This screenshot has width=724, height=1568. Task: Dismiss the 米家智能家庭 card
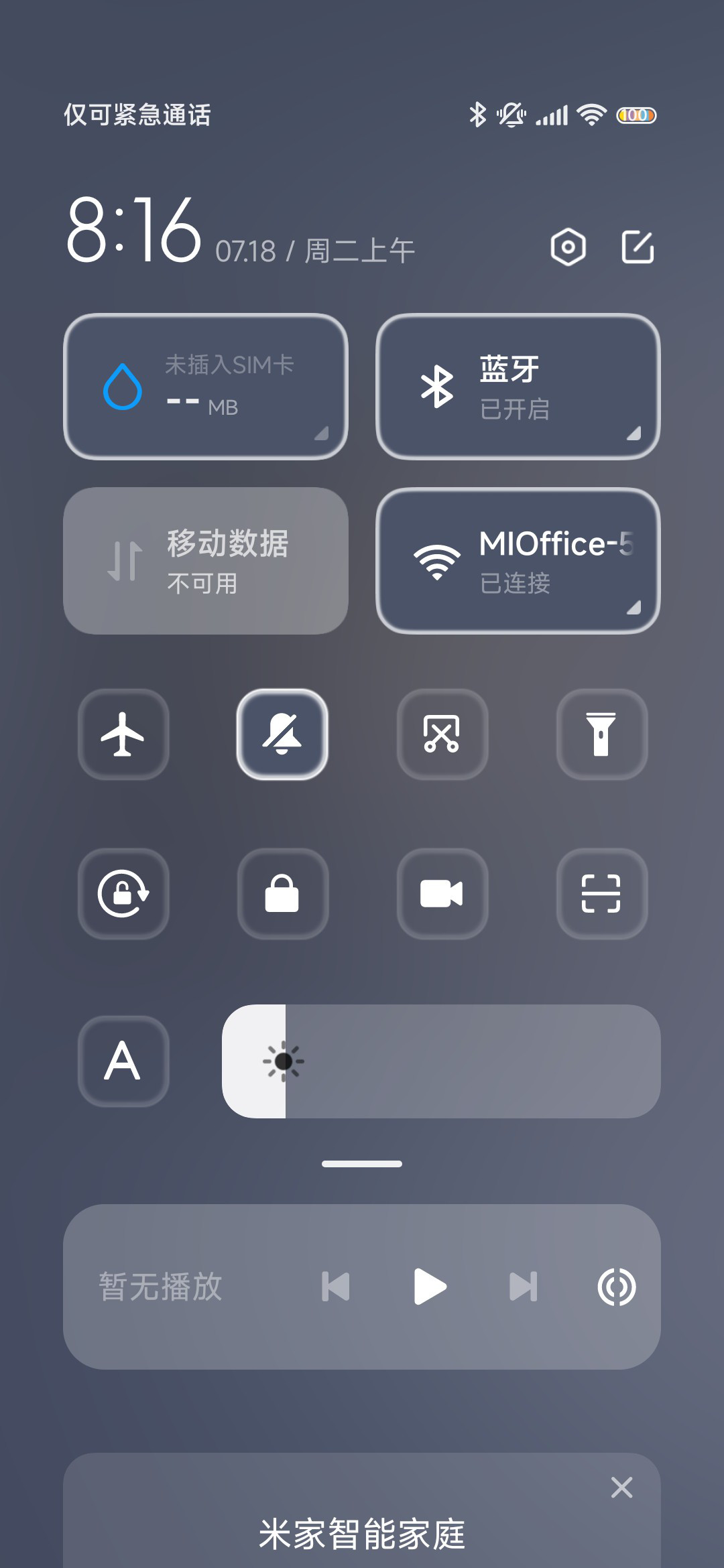click(622, 1487)
